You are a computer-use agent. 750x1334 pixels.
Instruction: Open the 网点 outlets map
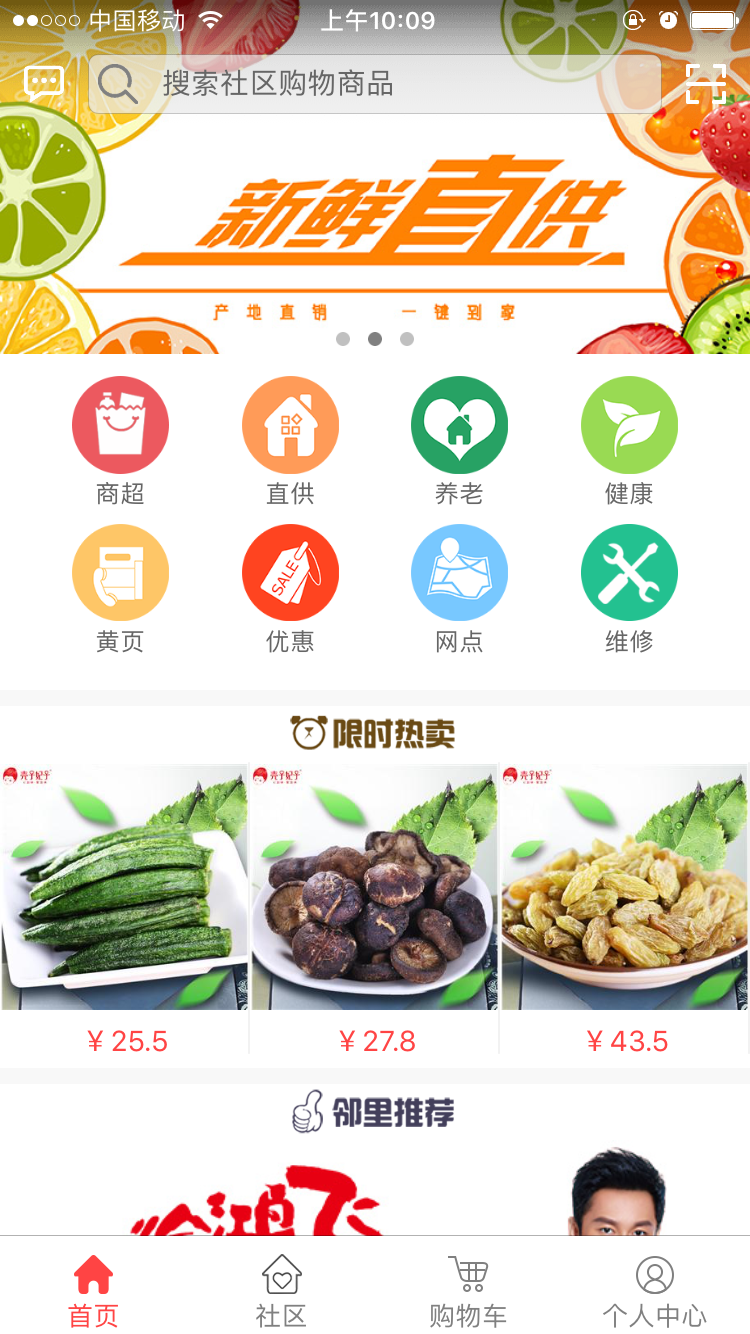point(459,573)
